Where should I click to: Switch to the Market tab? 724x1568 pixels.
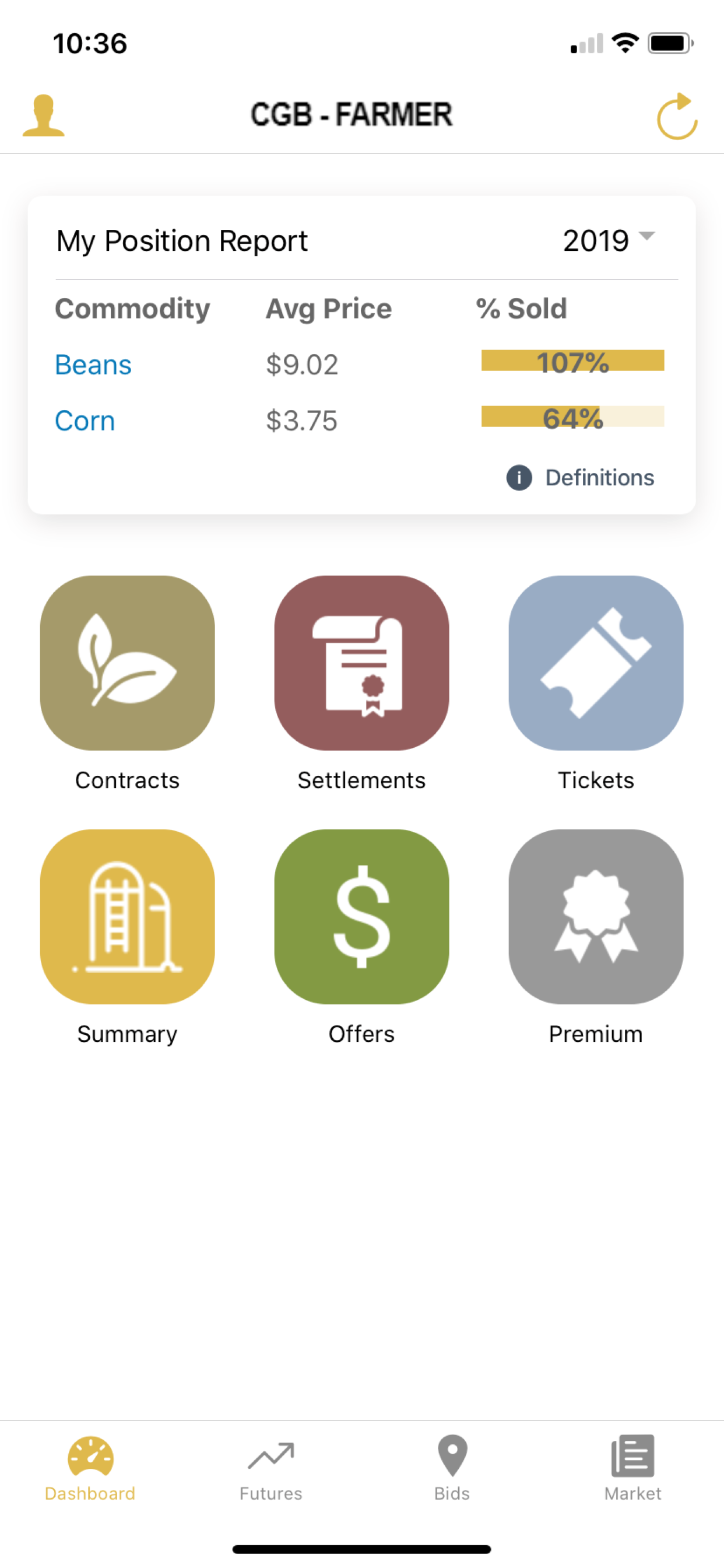pos(632,1469)
